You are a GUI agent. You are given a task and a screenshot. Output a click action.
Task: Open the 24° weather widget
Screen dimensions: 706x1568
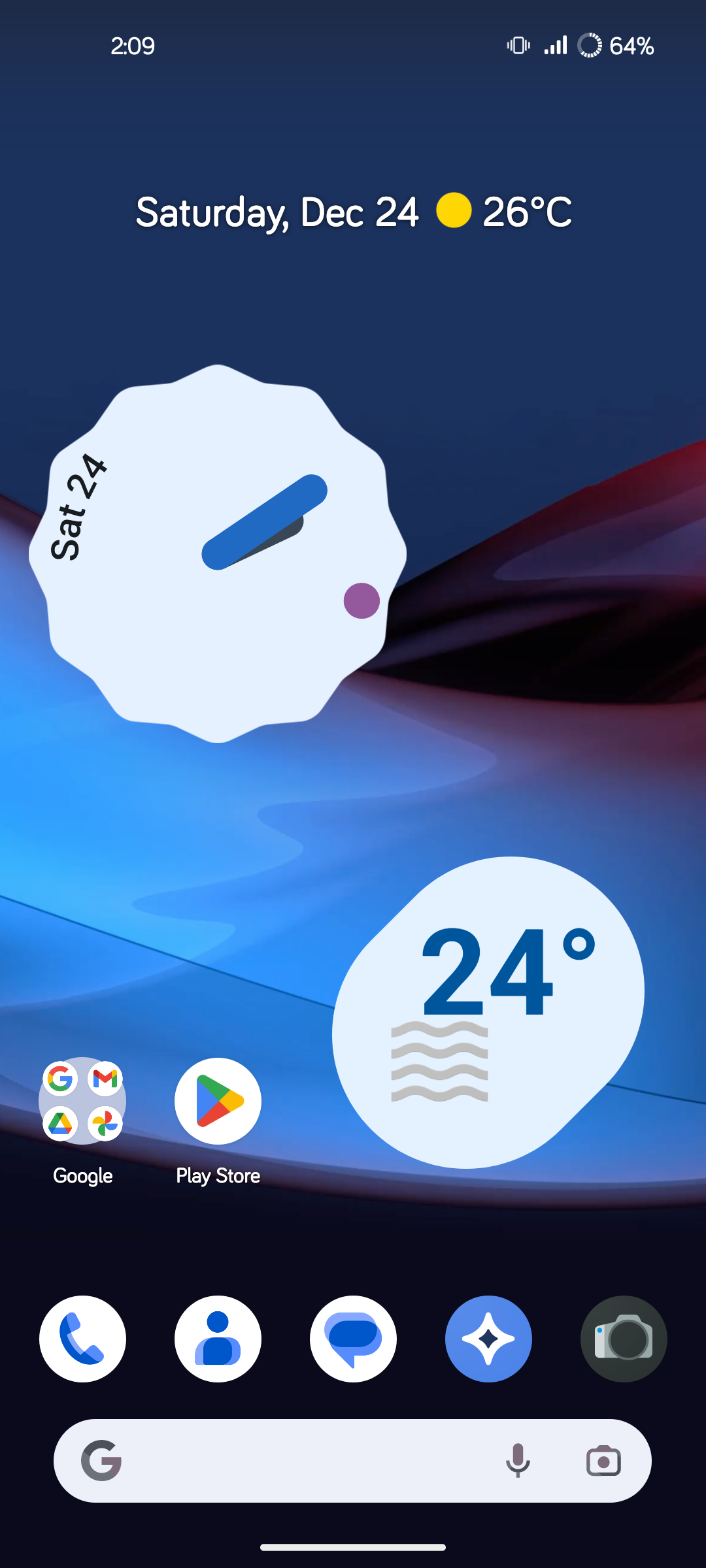pyautogui.click(x=488, y=1012)
